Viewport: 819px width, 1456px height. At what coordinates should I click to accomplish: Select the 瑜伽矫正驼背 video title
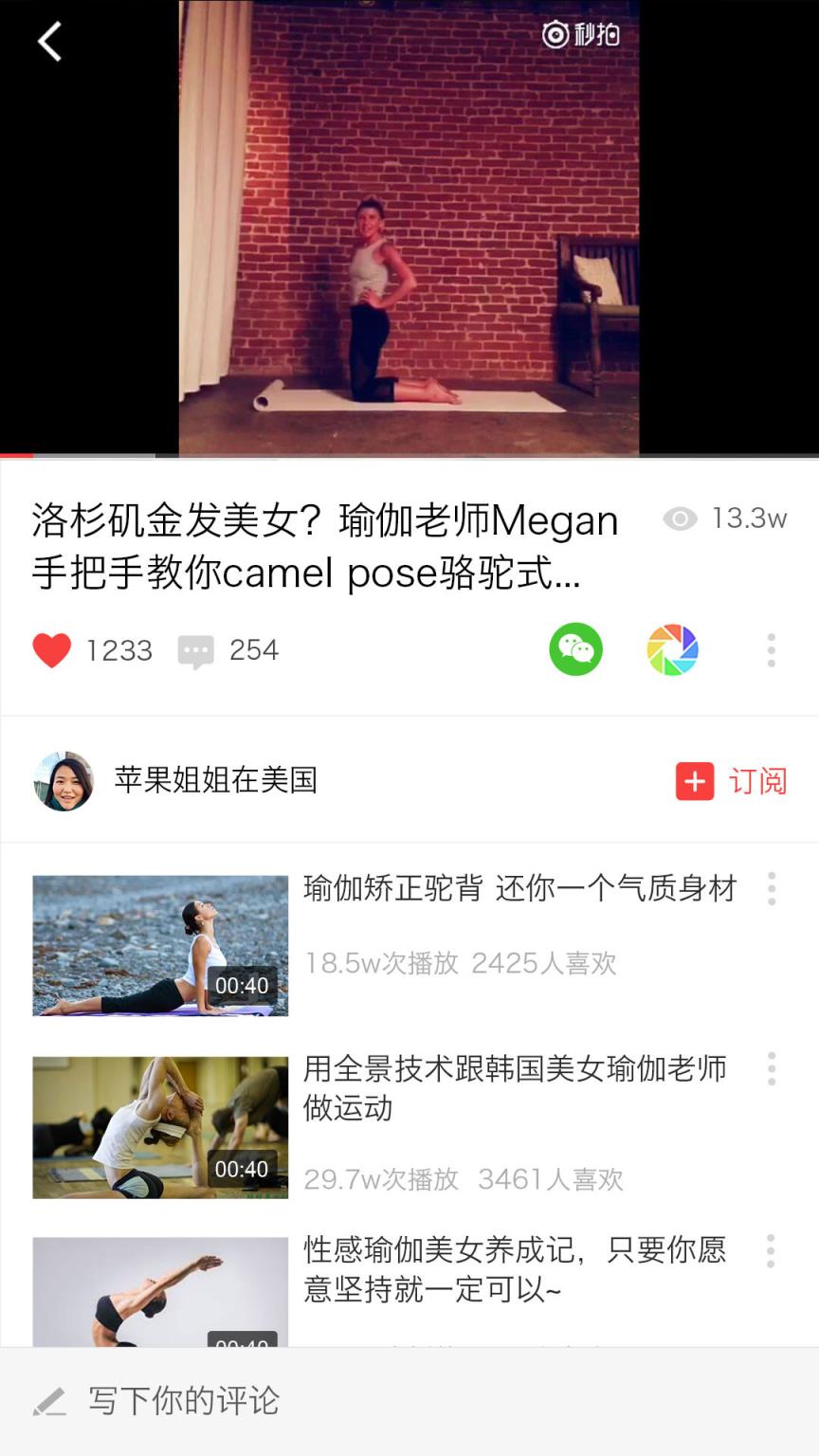click(x=521, y=889)
